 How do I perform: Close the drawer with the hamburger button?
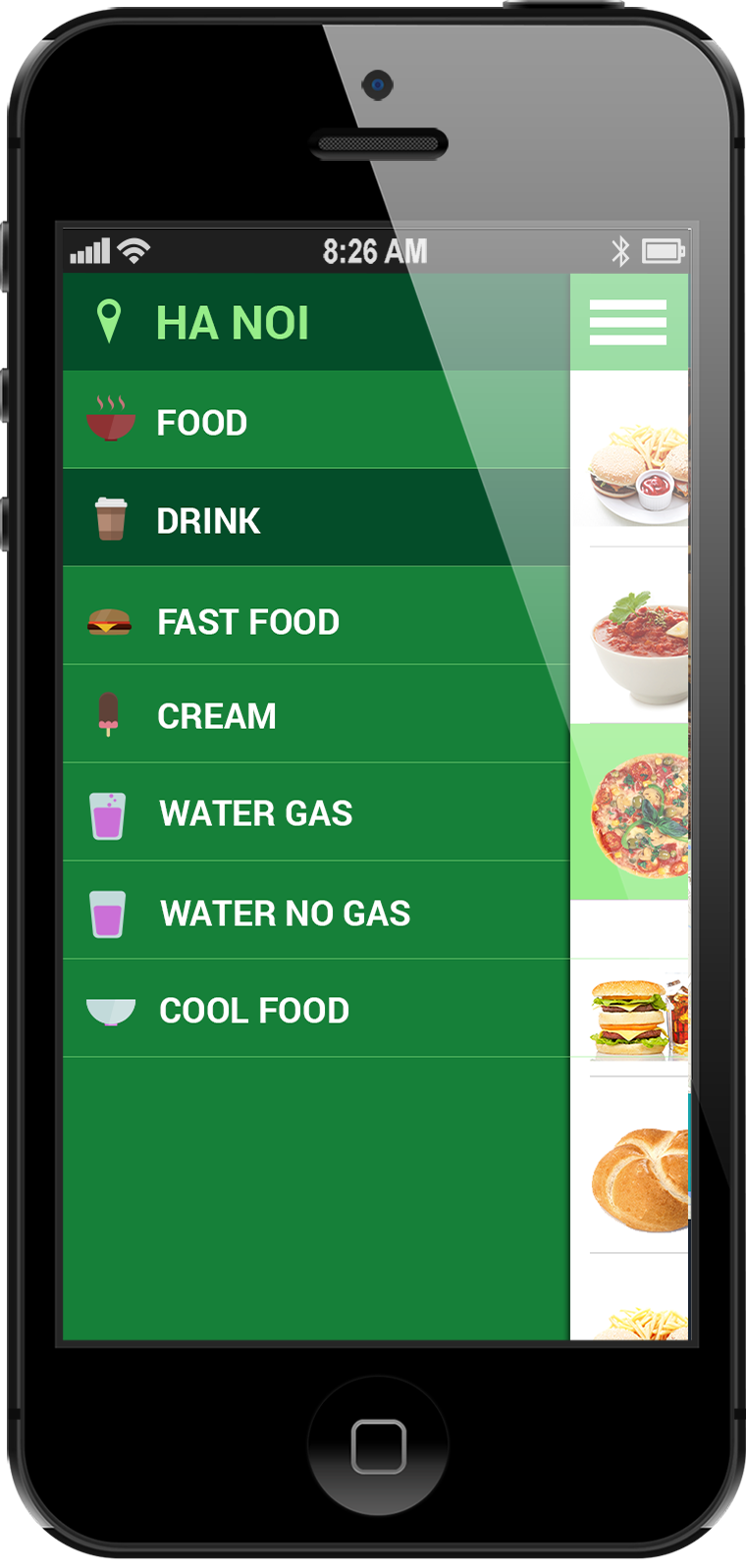pos(628,323)
